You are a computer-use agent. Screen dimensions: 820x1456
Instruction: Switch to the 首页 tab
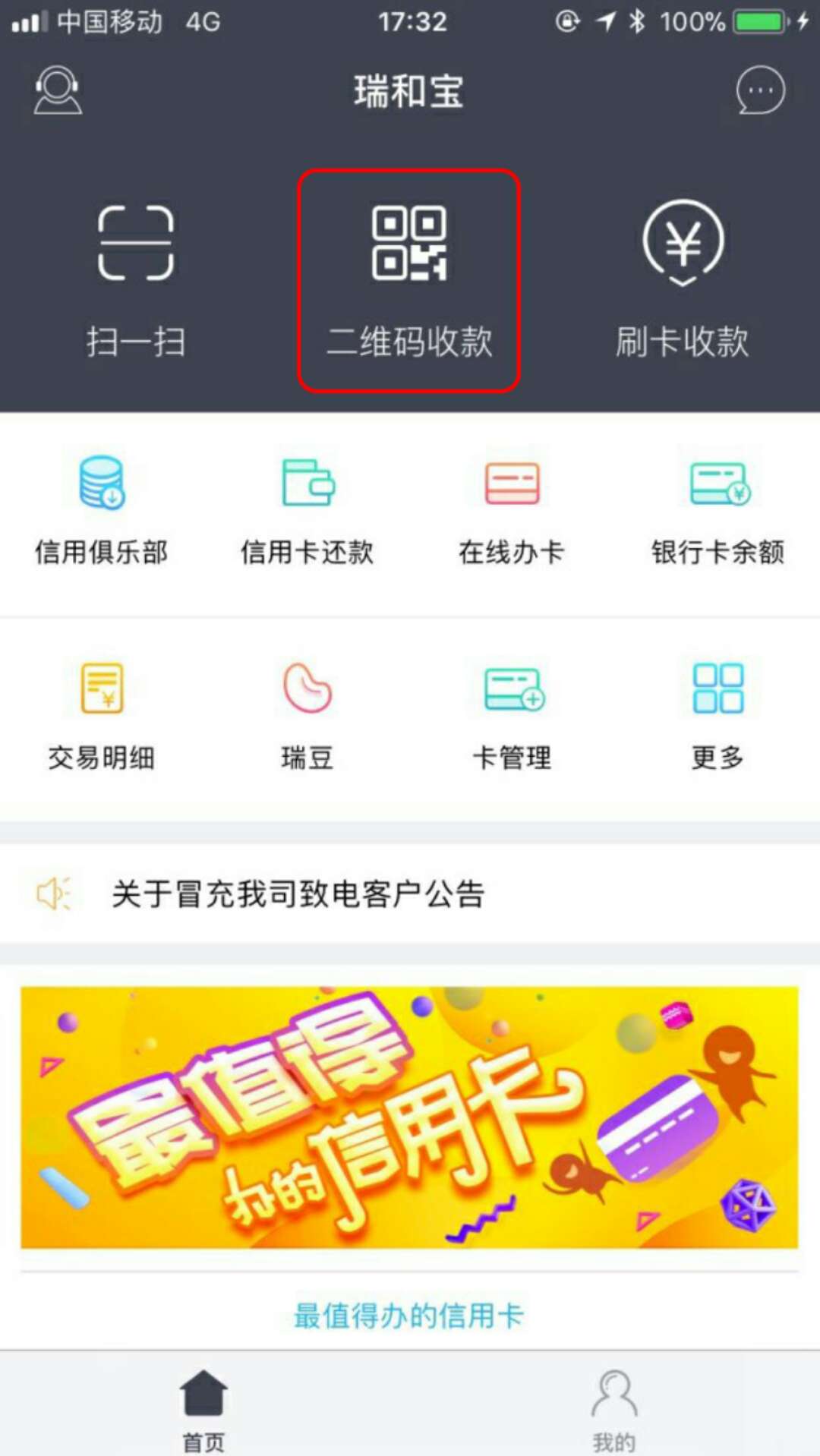coord(203,1409)
